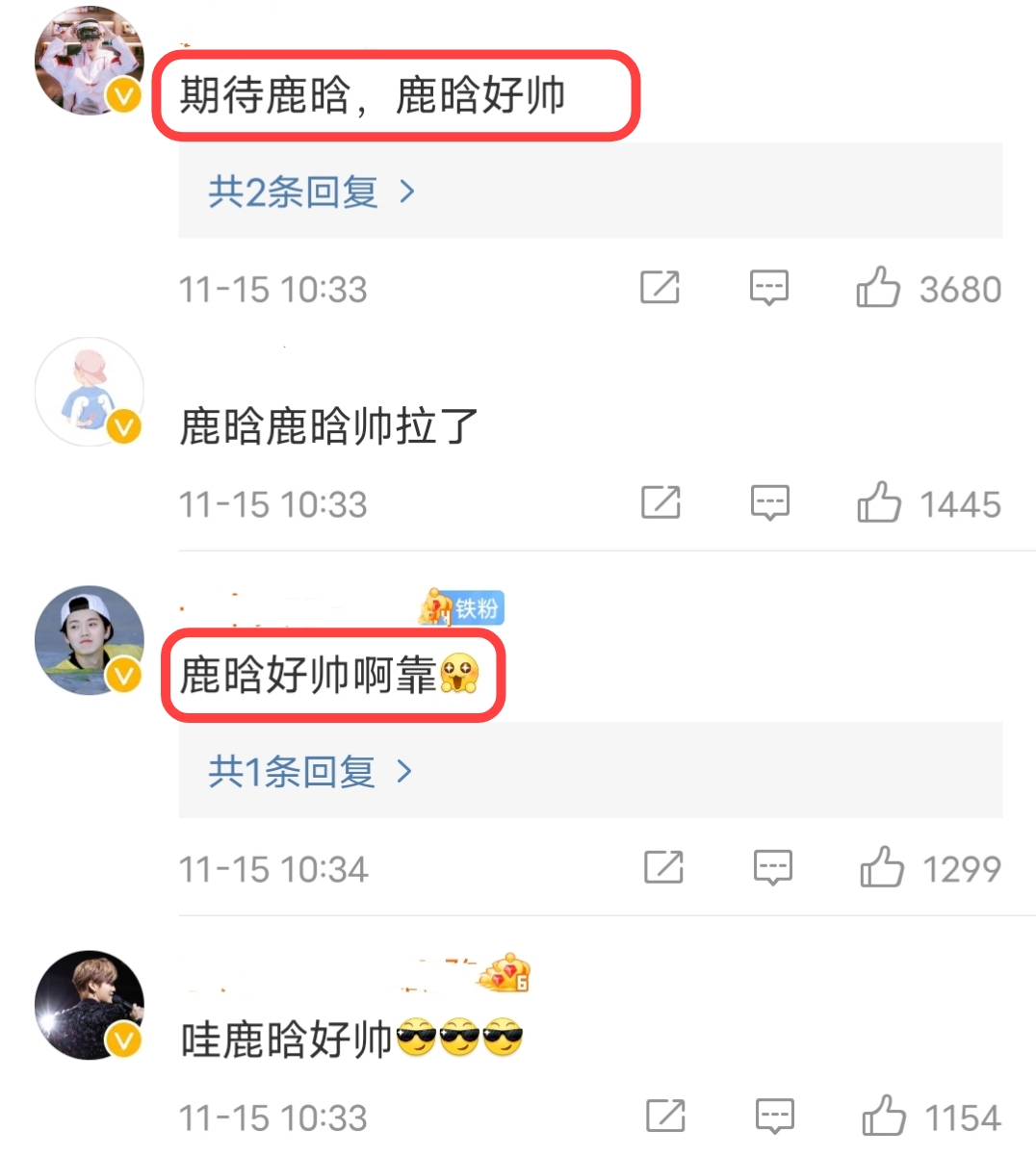
Task: Click the chevron after 共2条回复
Action: (404, 192)
